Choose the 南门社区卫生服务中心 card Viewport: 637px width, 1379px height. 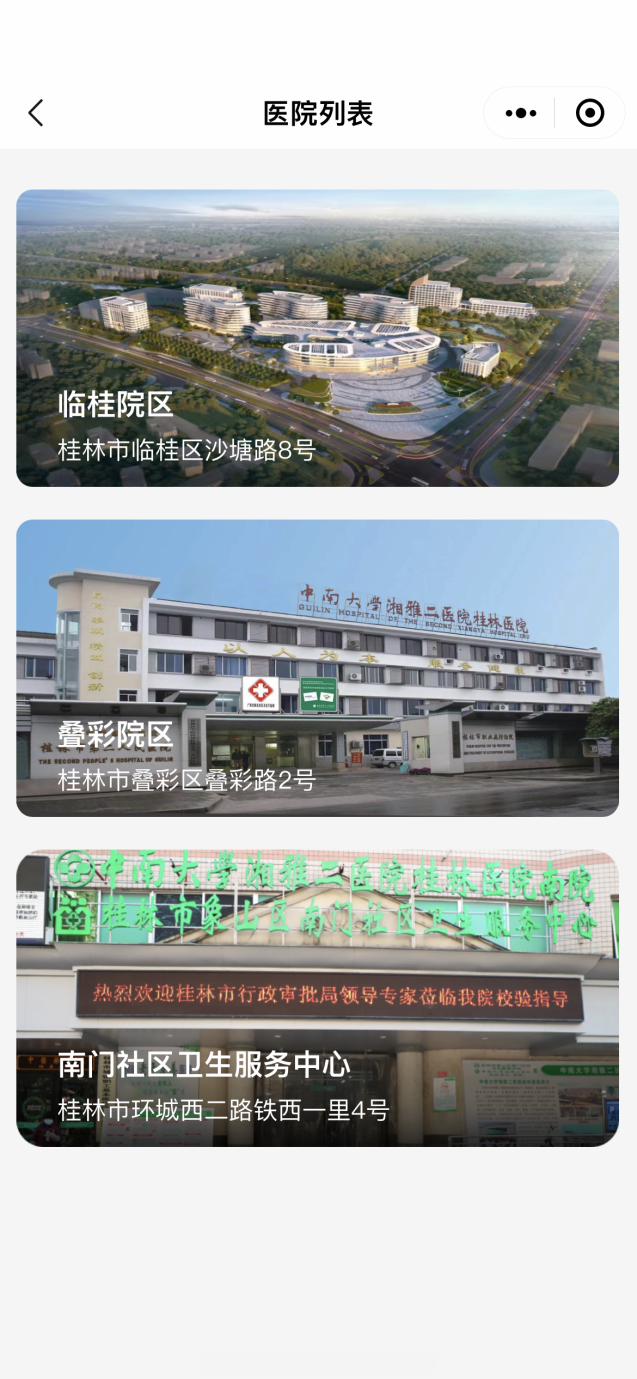coord(317,998)
